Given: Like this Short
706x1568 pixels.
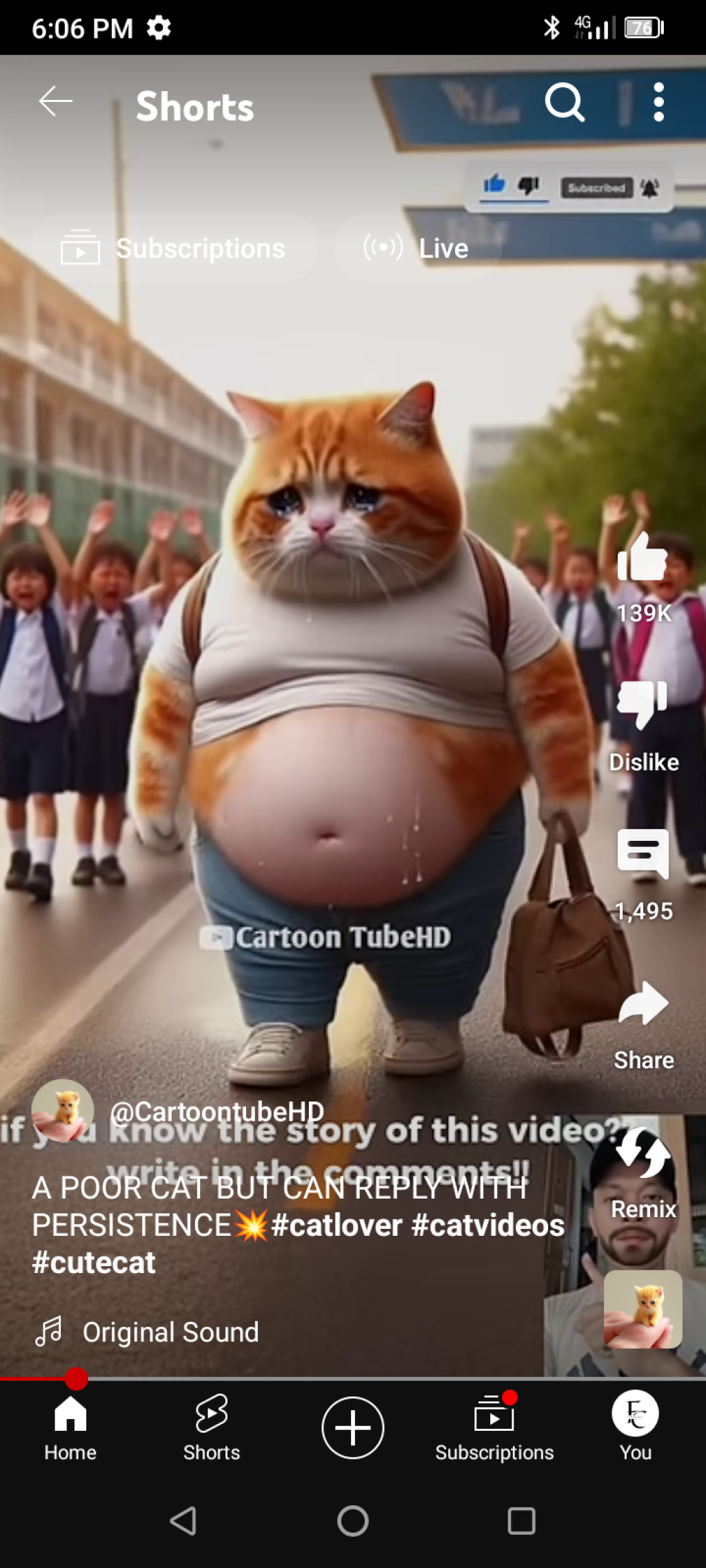Looking at the screenshot, I should click(643, 558).
